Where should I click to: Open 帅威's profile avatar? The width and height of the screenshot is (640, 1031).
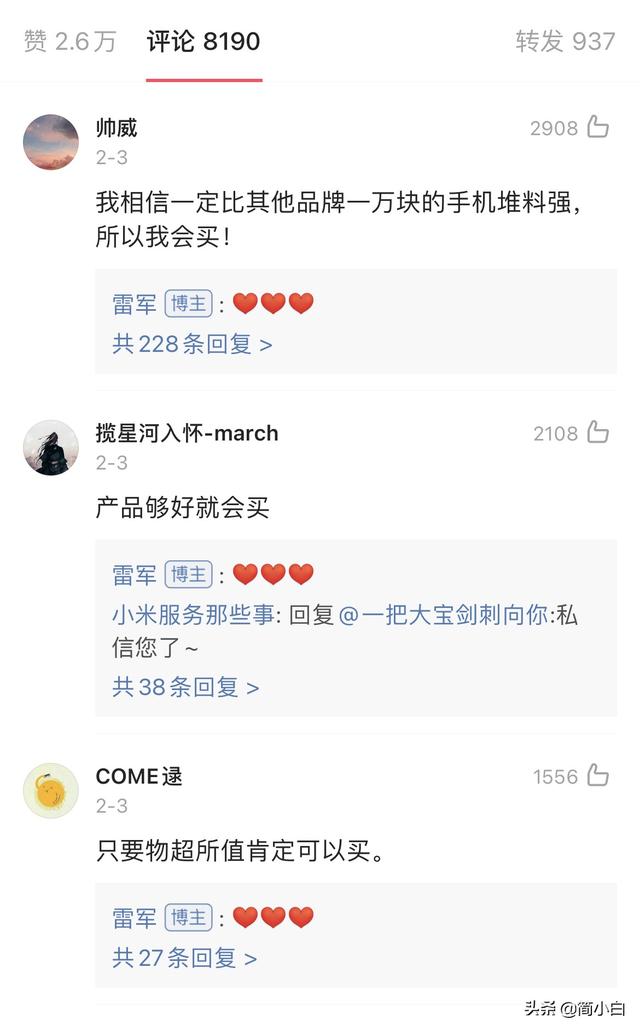[x=51, y=142]
